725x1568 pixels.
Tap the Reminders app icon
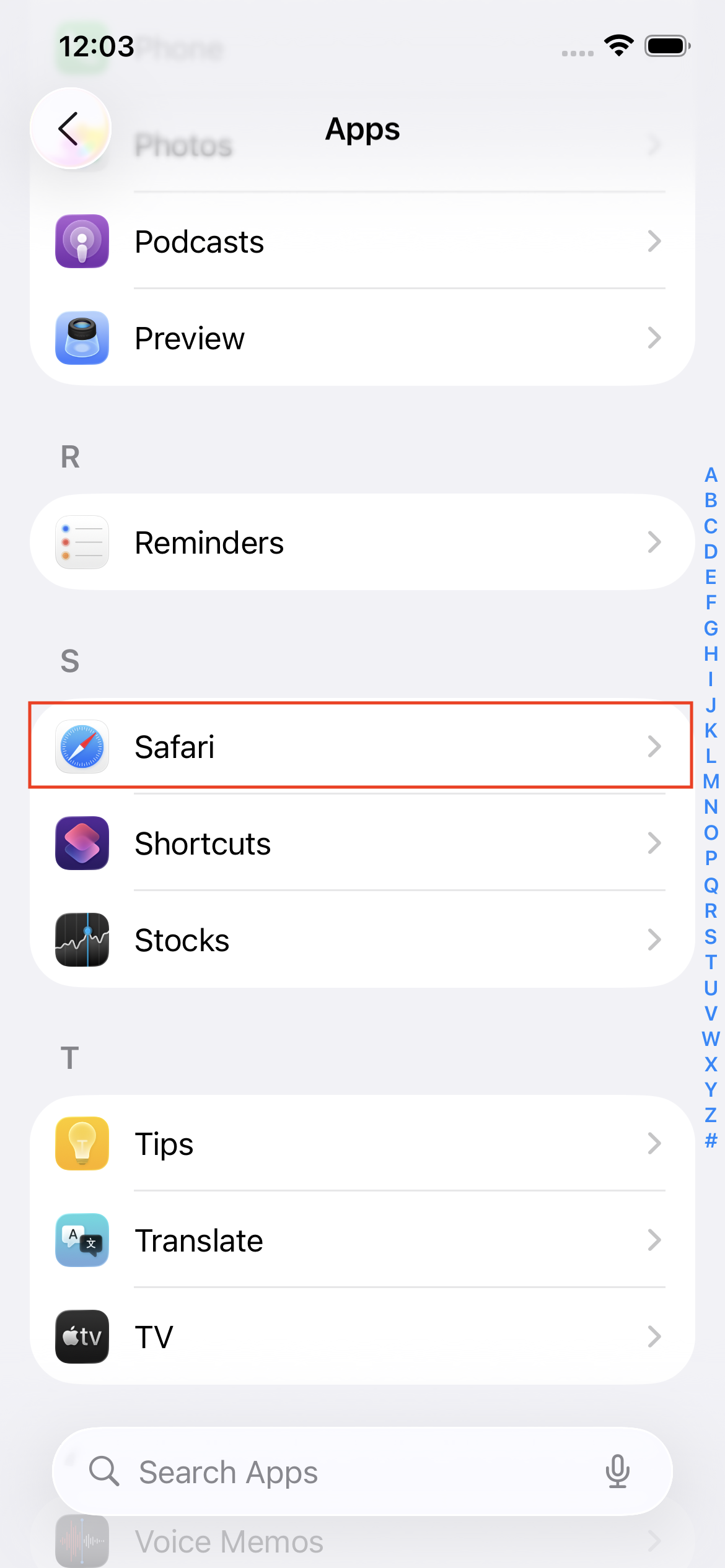point(82,542)
